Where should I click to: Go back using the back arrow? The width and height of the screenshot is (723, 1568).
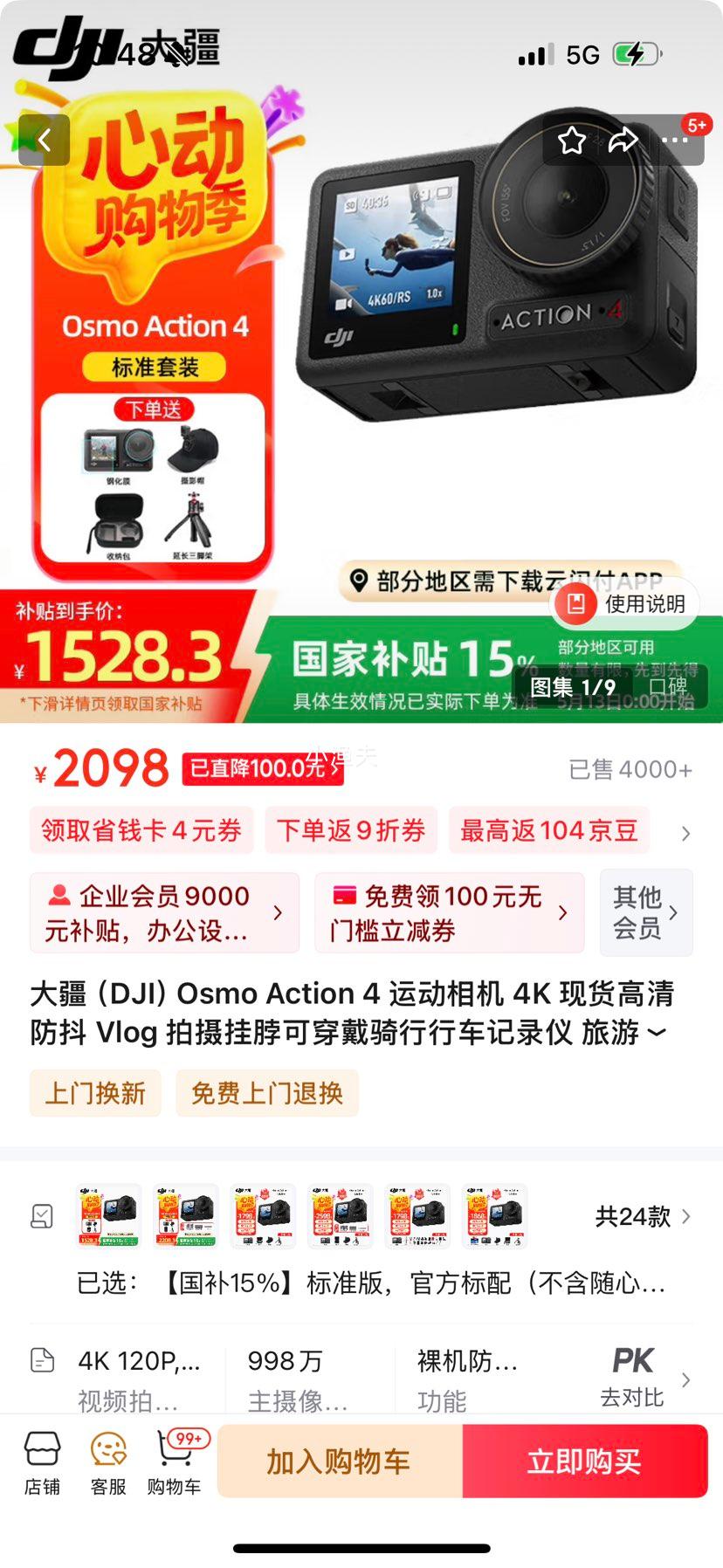(x=44, y=140)
